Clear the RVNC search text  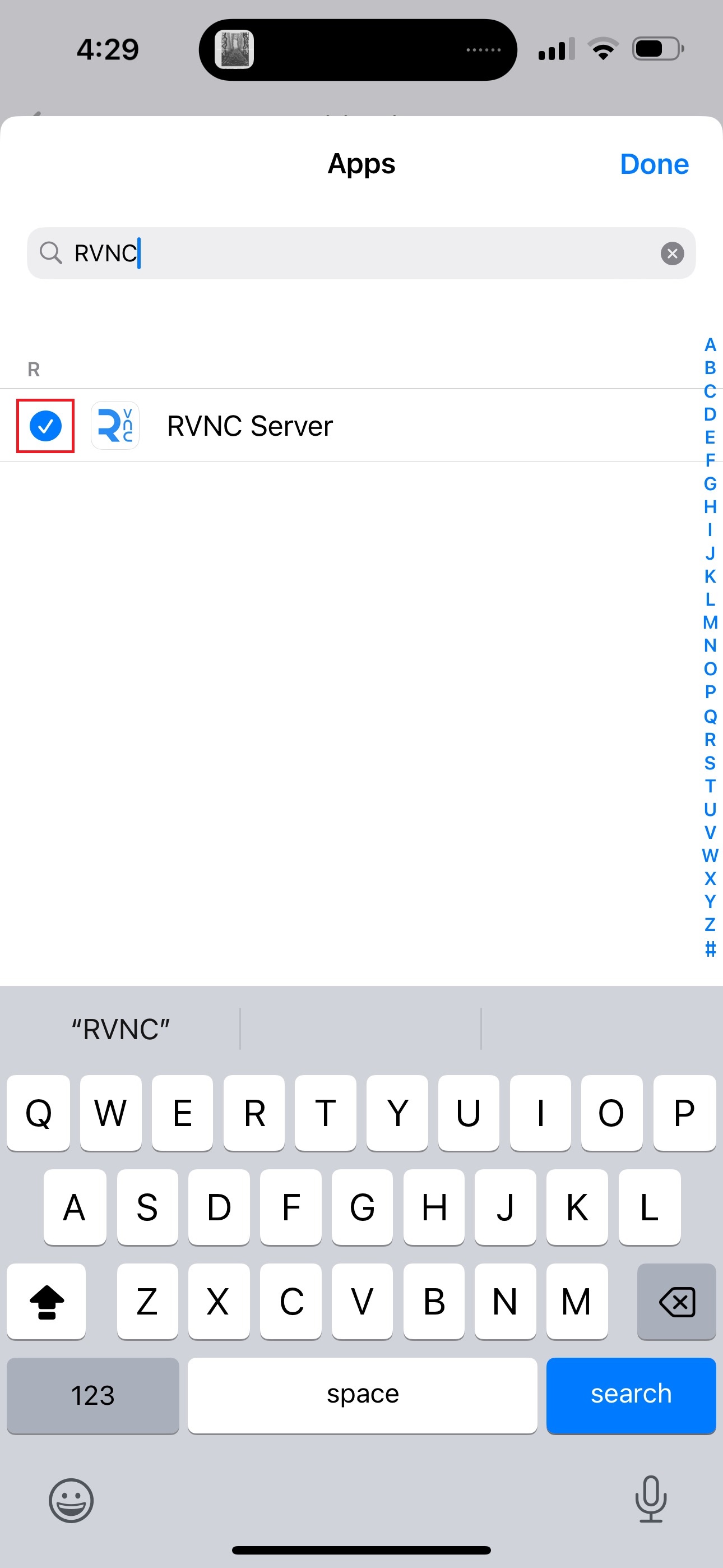tap(672, 253)
